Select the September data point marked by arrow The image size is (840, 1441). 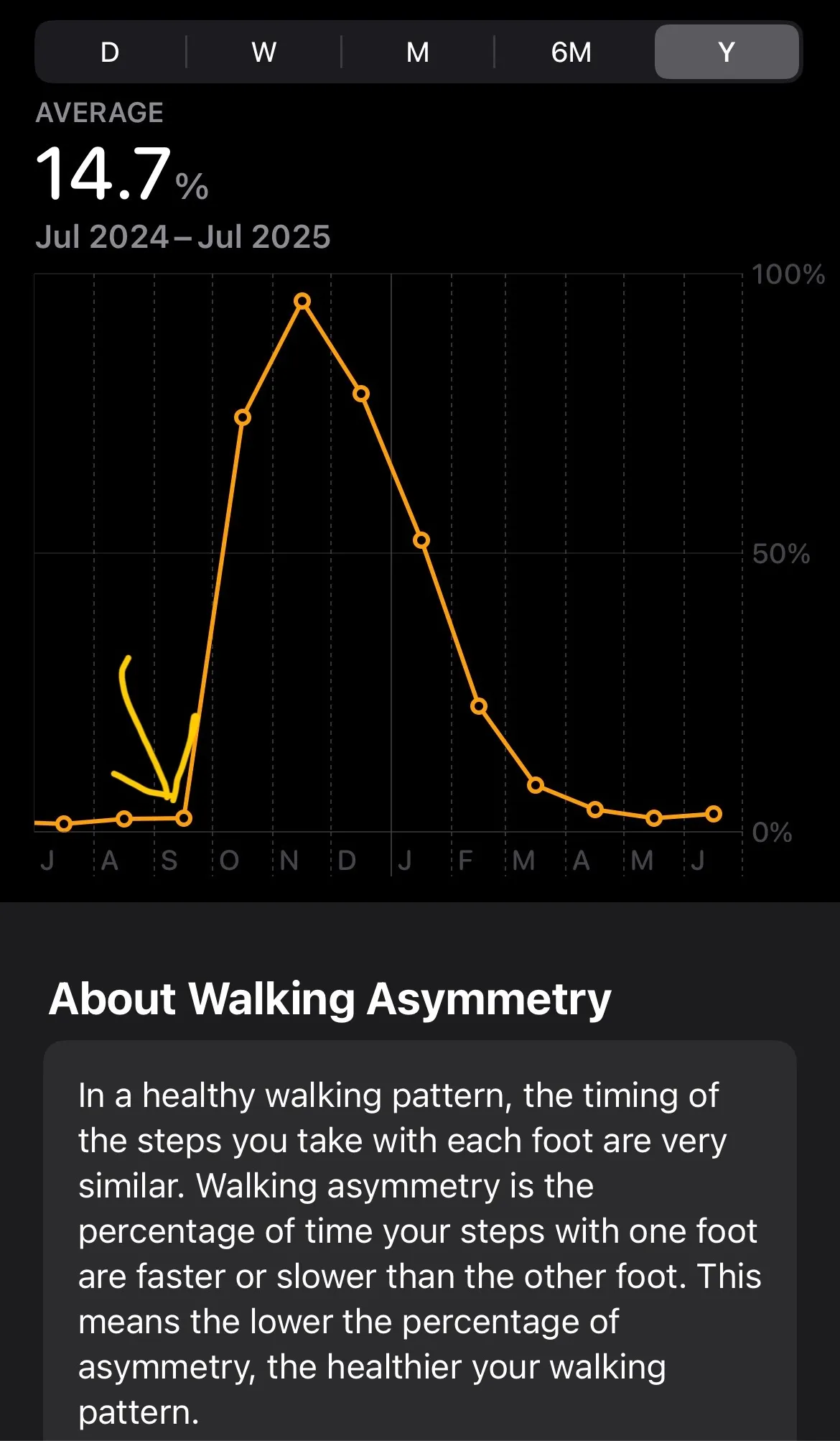(184, 817)
